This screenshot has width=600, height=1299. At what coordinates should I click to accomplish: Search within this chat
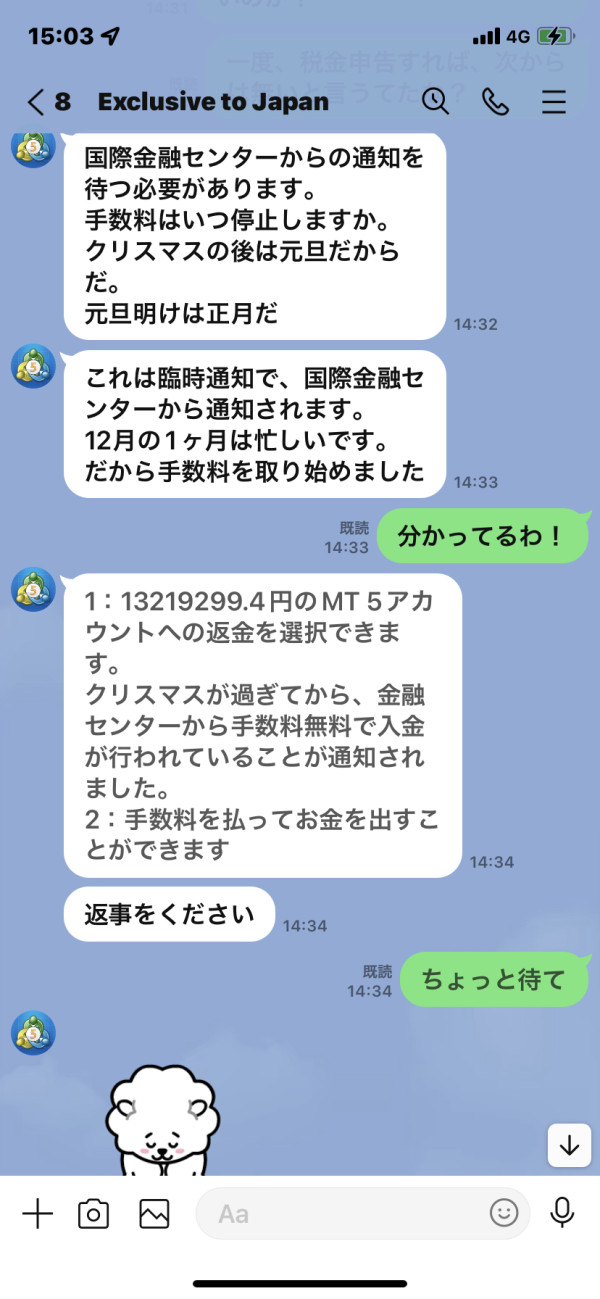pos(436,101)
